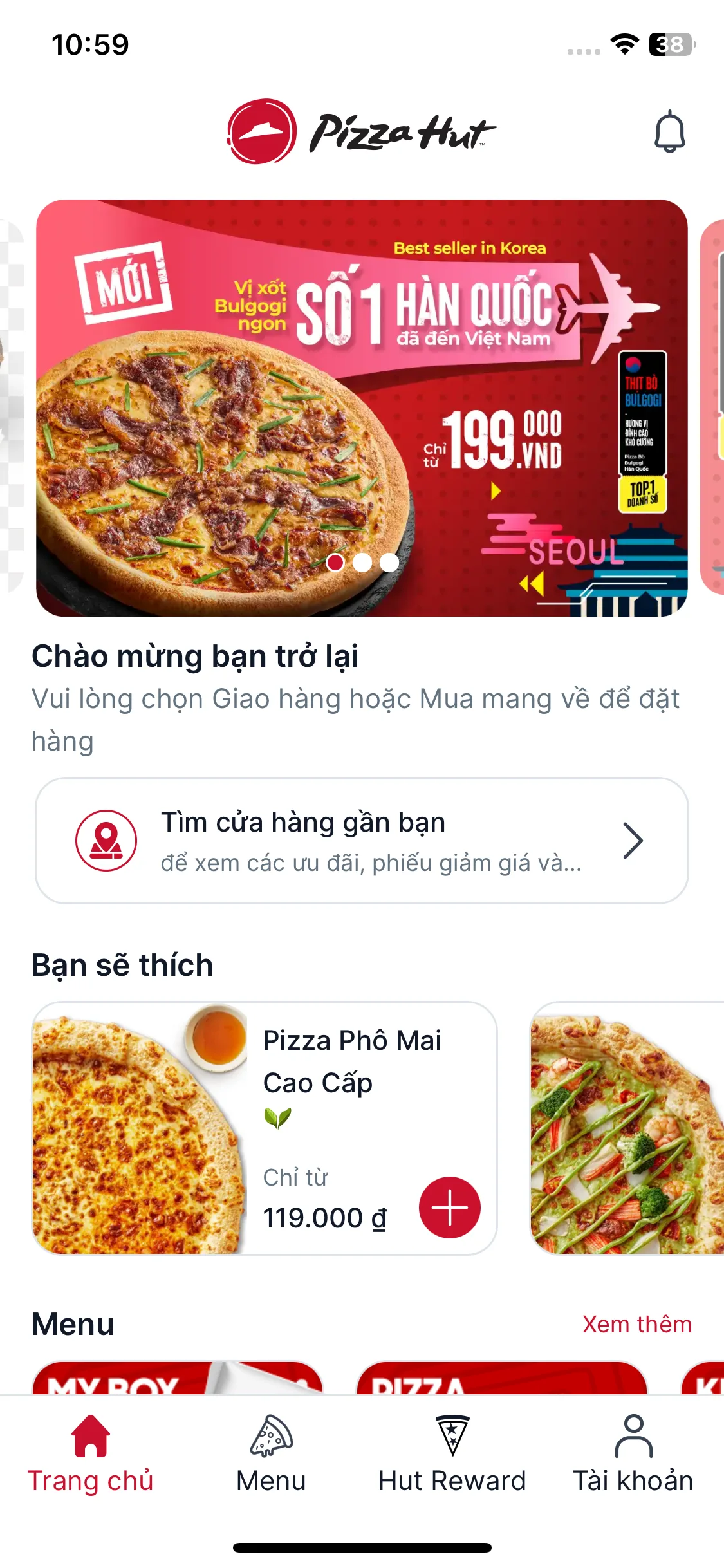This screenshot has width=724, height=1568.
Task: Open 'Tìm cửa hàng gần bạn' store finder
Action: pos(362,841)
